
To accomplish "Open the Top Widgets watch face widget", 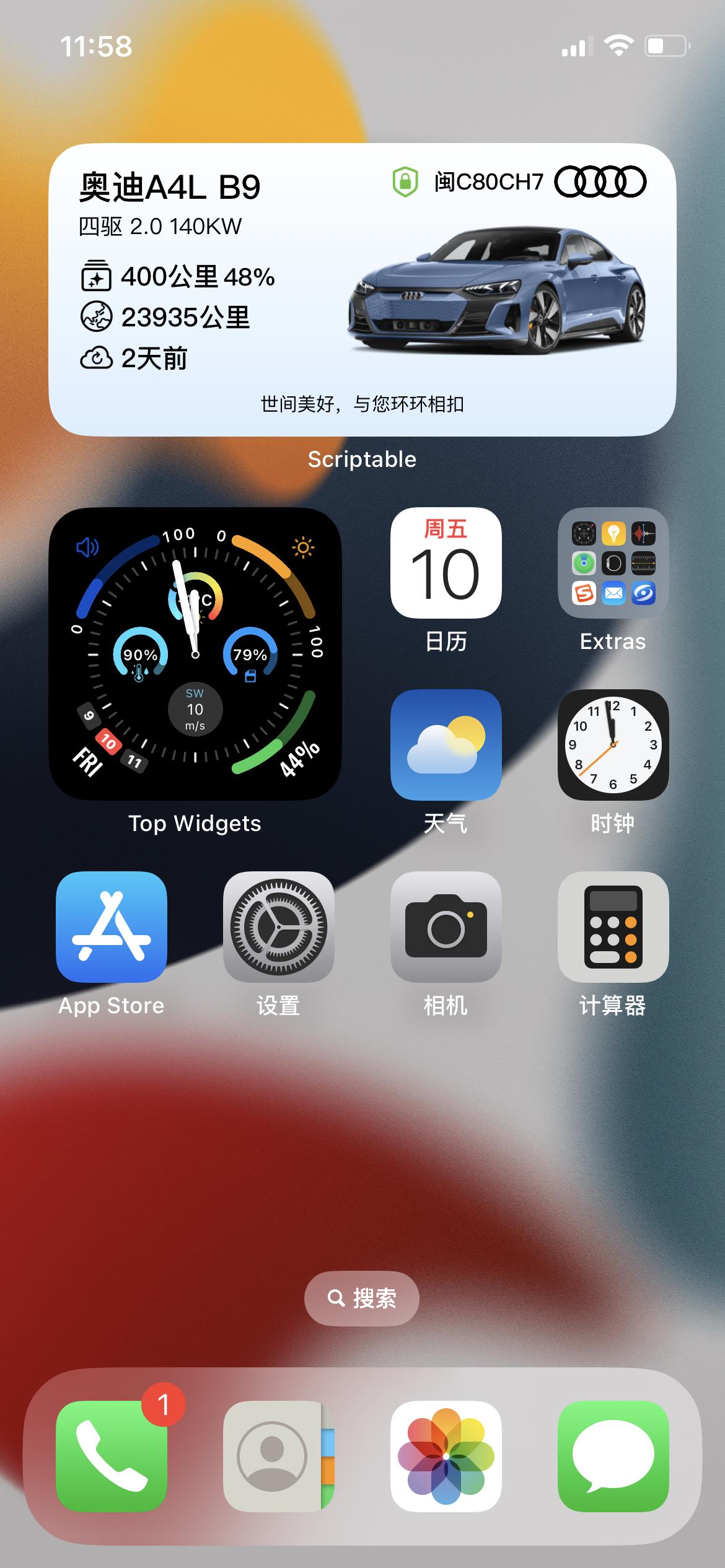I will pyautogui.click(x=195, y=654).
